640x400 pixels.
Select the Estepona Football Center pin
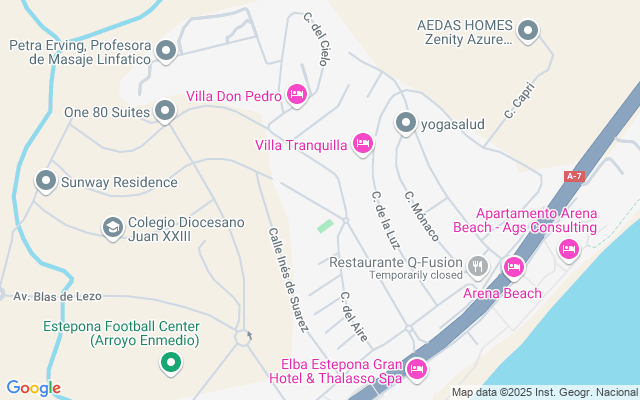pos(171,362)
